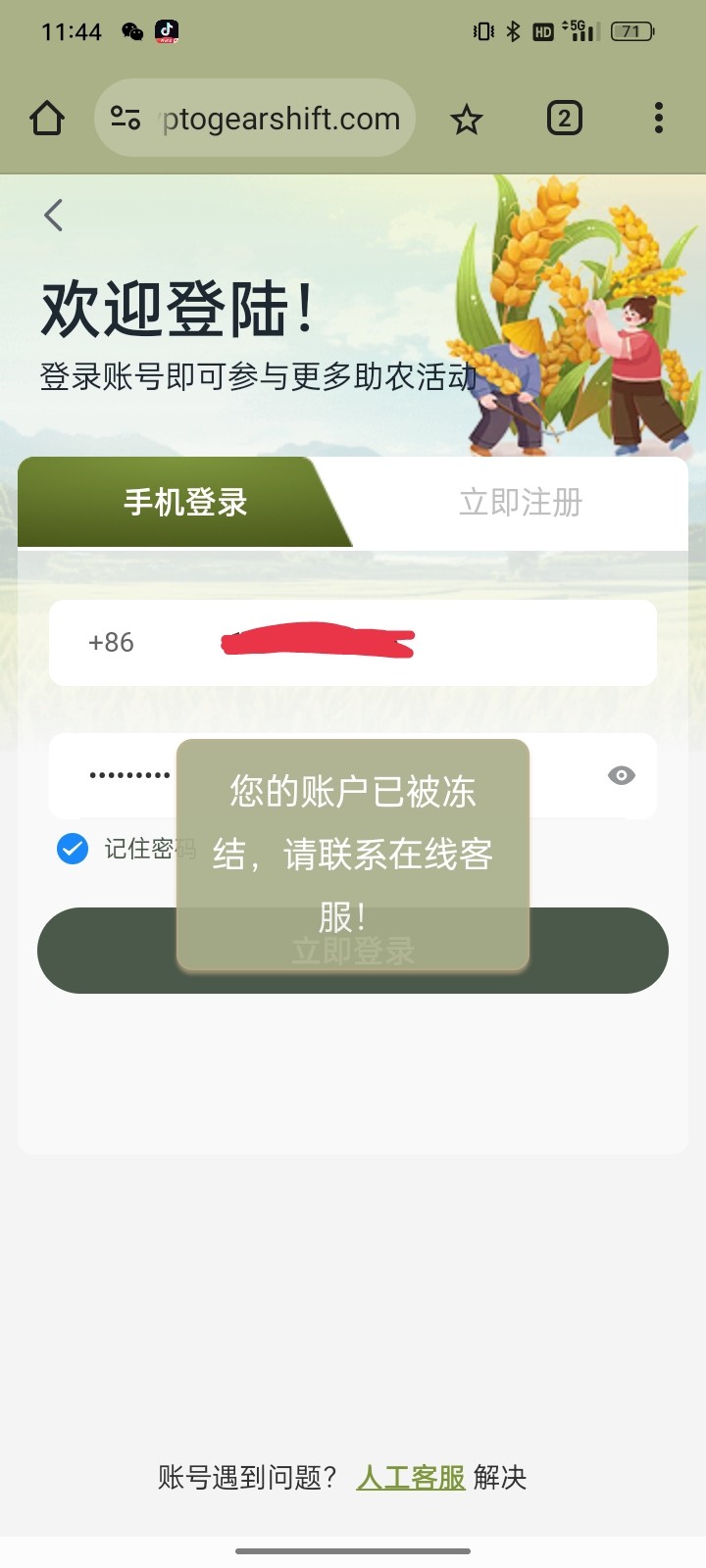Go back using the page's back arrow

[x=54, y=216]
